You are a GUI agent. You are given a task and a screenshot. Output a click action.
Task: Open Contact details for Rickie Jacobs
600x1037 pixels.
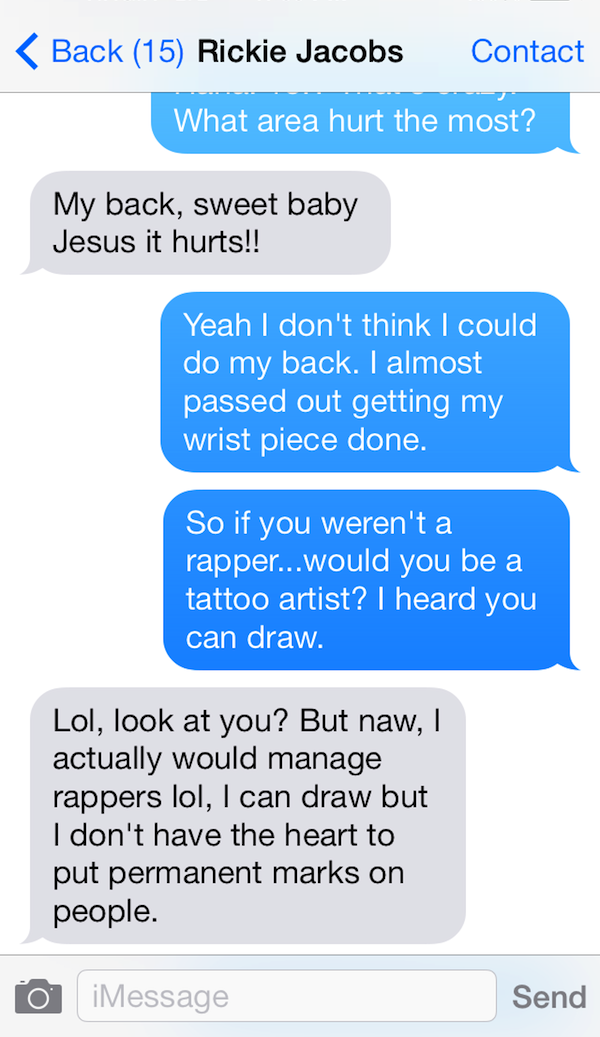click(x=527, y=51)
